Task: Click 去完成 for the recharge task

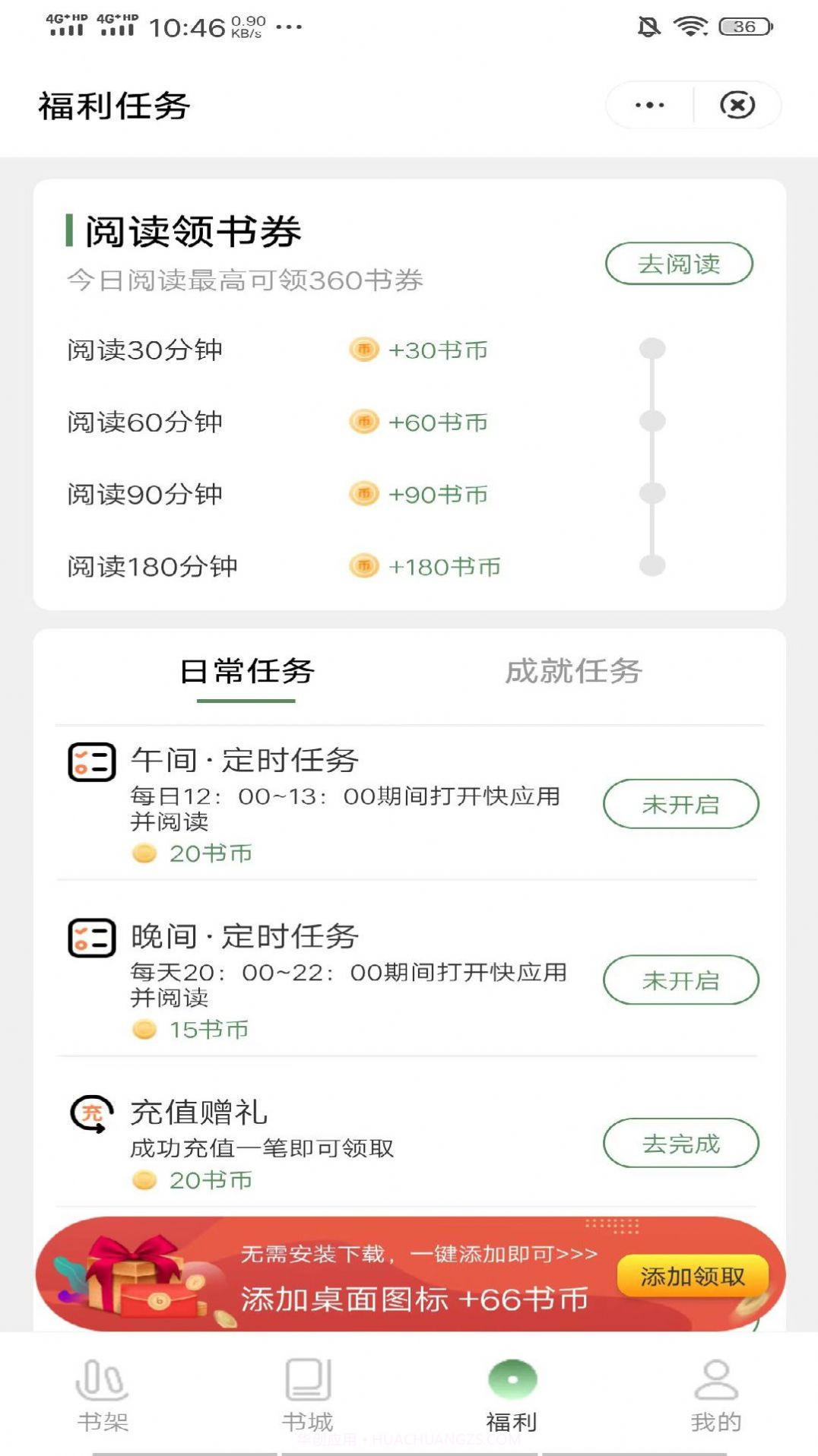Action: (681, 1141)
